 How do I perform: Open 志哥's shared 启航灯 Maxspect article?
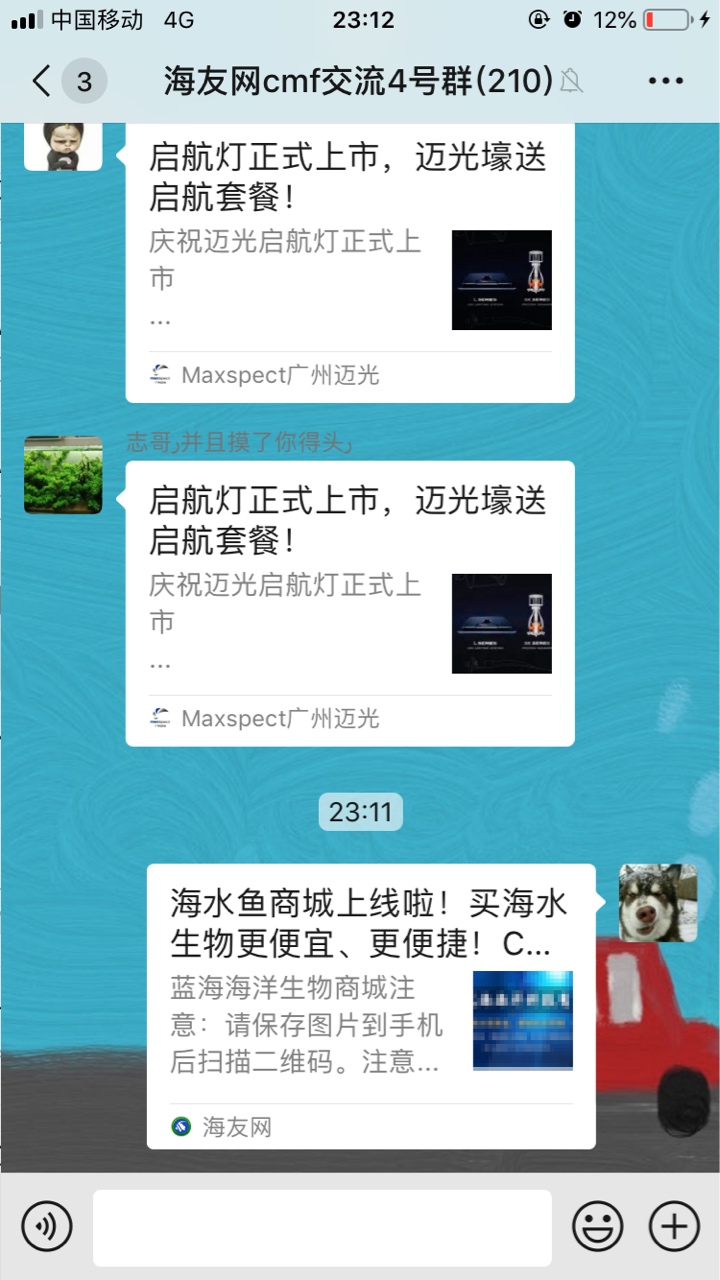click(350, 603)
